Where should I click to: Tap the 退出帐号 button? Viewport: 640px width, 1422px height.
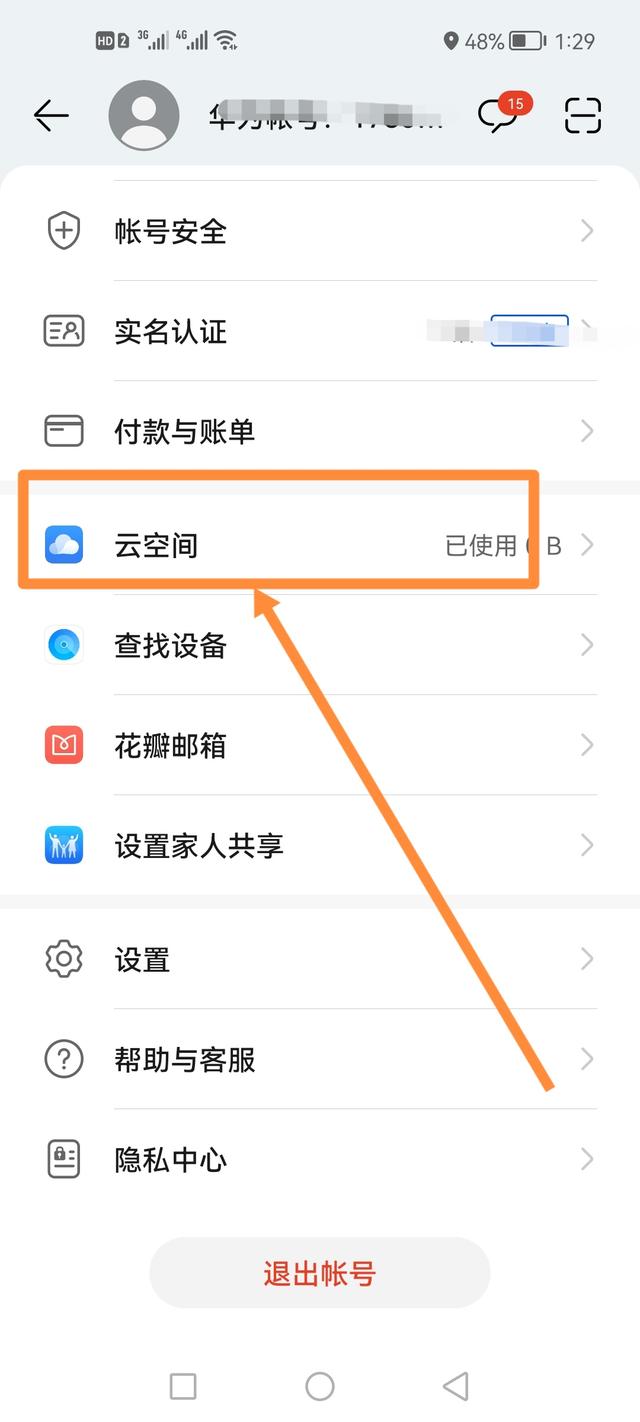[x=320, y=1273]
